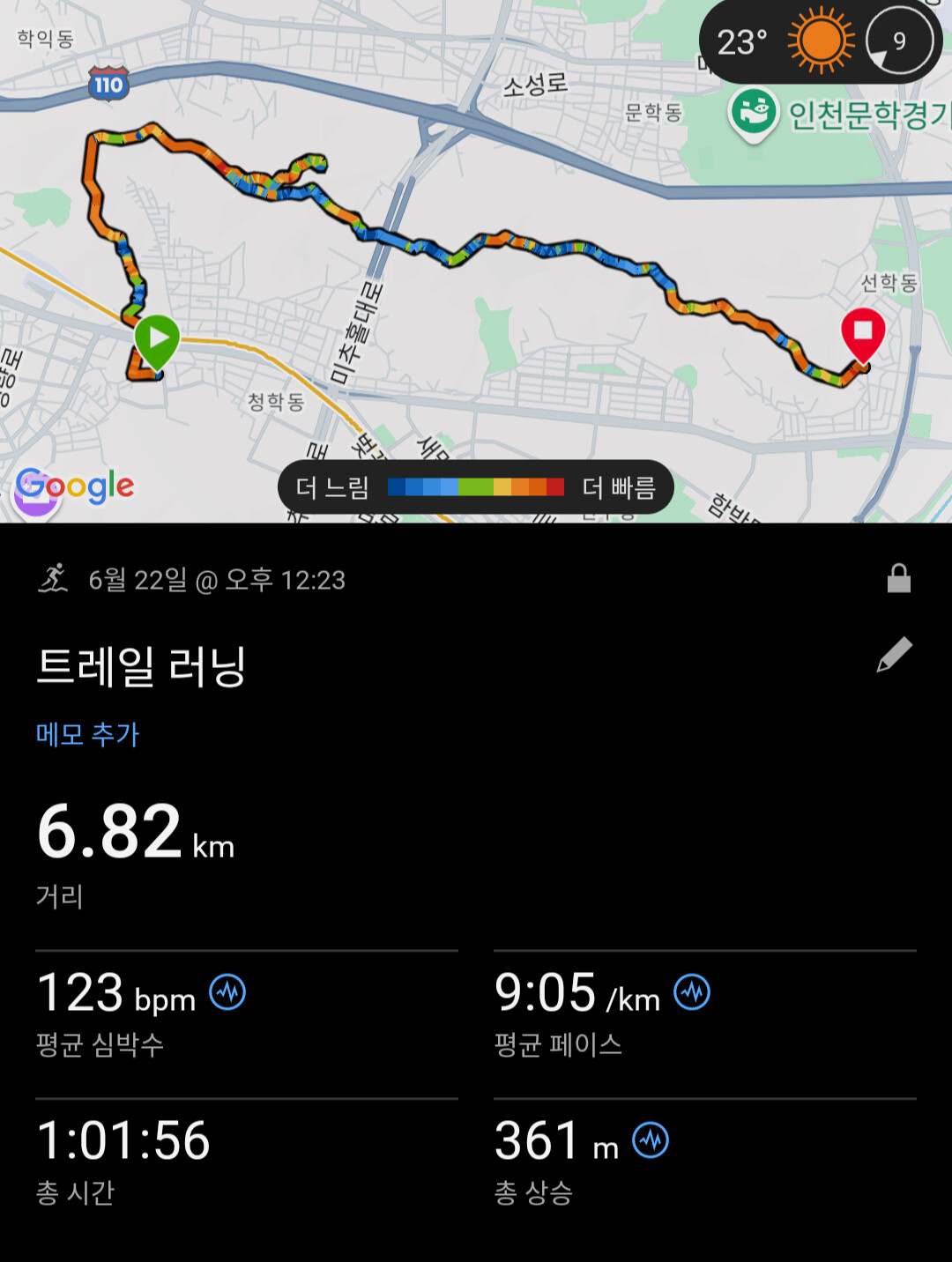Tap the privacy lock icon
The image size is (952, 1262).
[898, 578]
